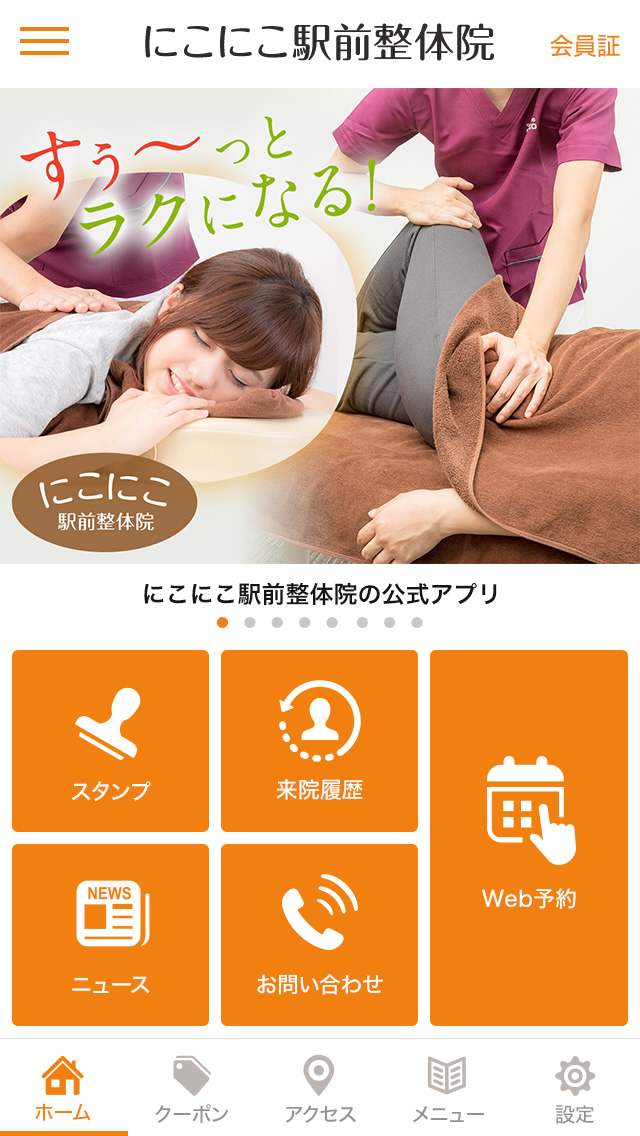Open the clinic promo banner image
Image resolution: width=640 pixels, height=1136 pixels.
(320, 326)
